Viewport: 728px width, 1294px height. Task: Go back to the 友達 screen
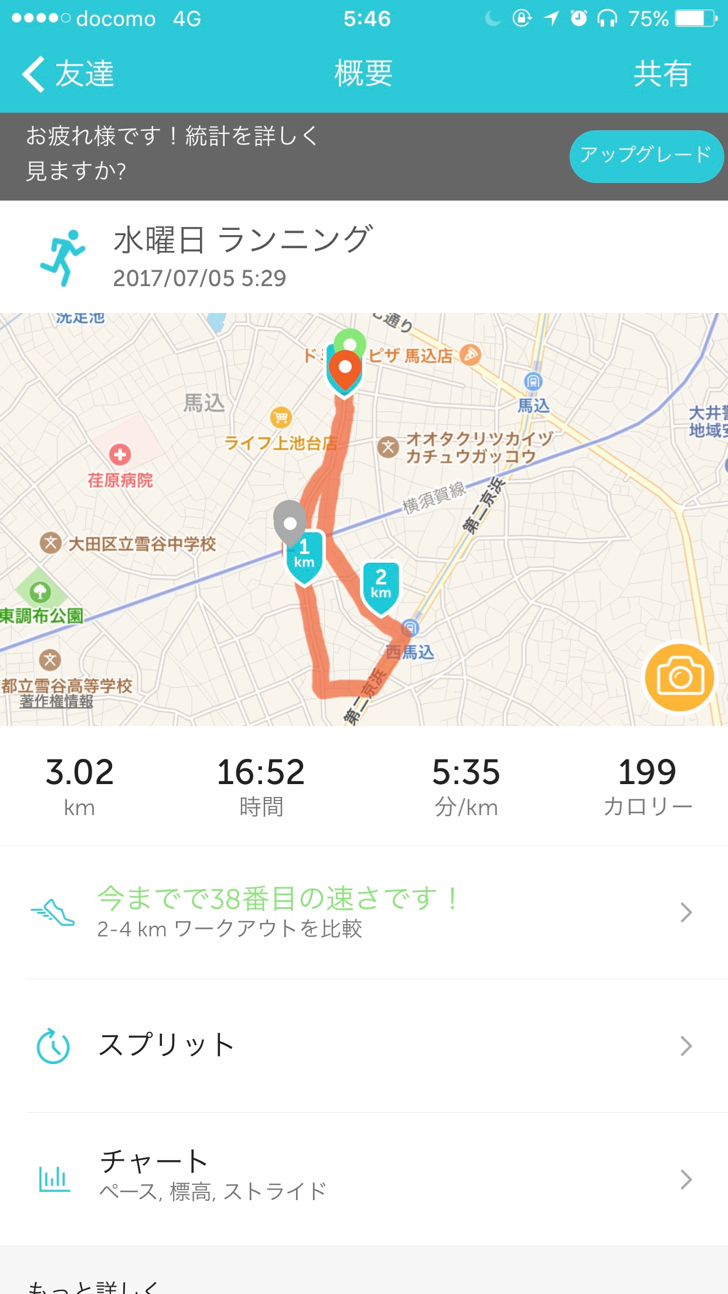point(68,74)
